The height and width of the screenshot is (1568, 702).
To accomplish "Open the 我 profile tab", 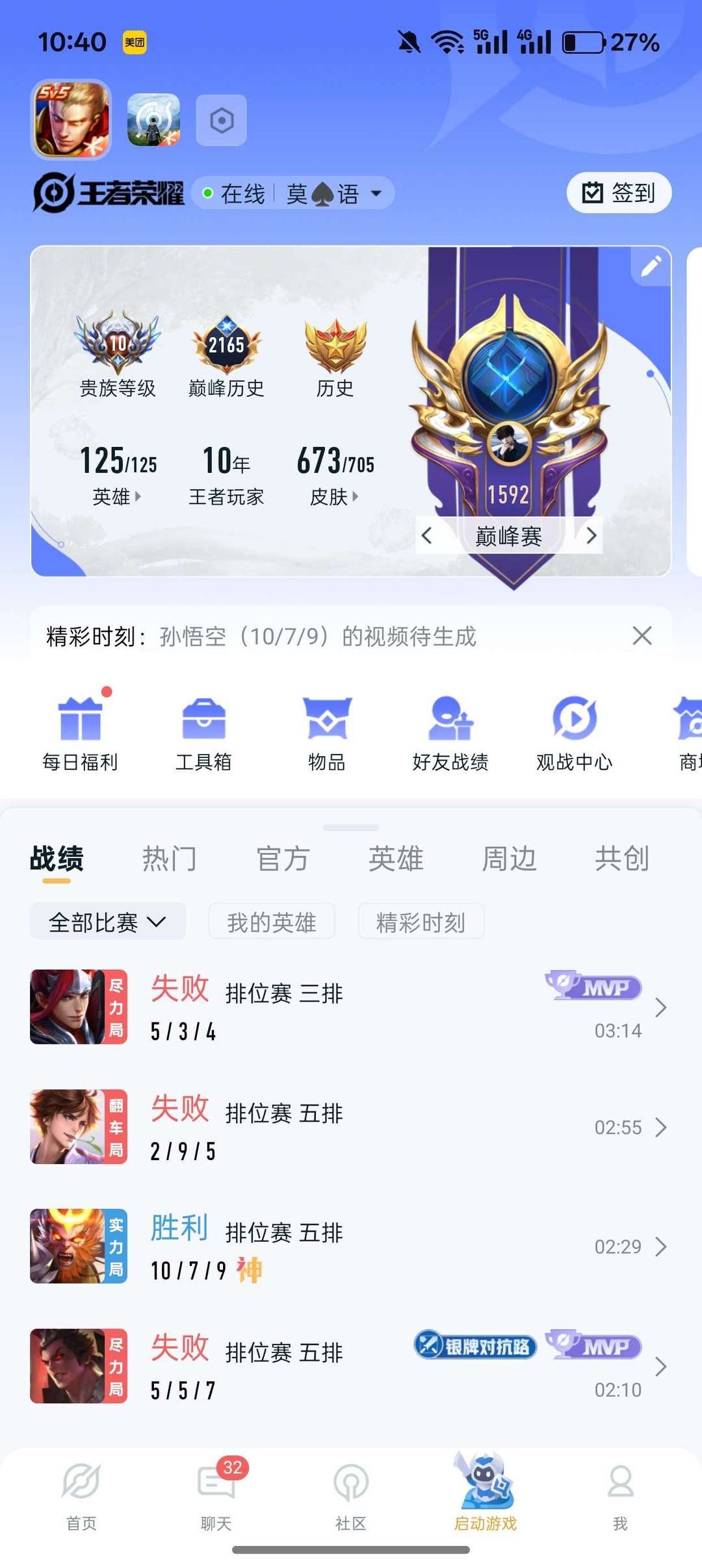I will 620,1493.
